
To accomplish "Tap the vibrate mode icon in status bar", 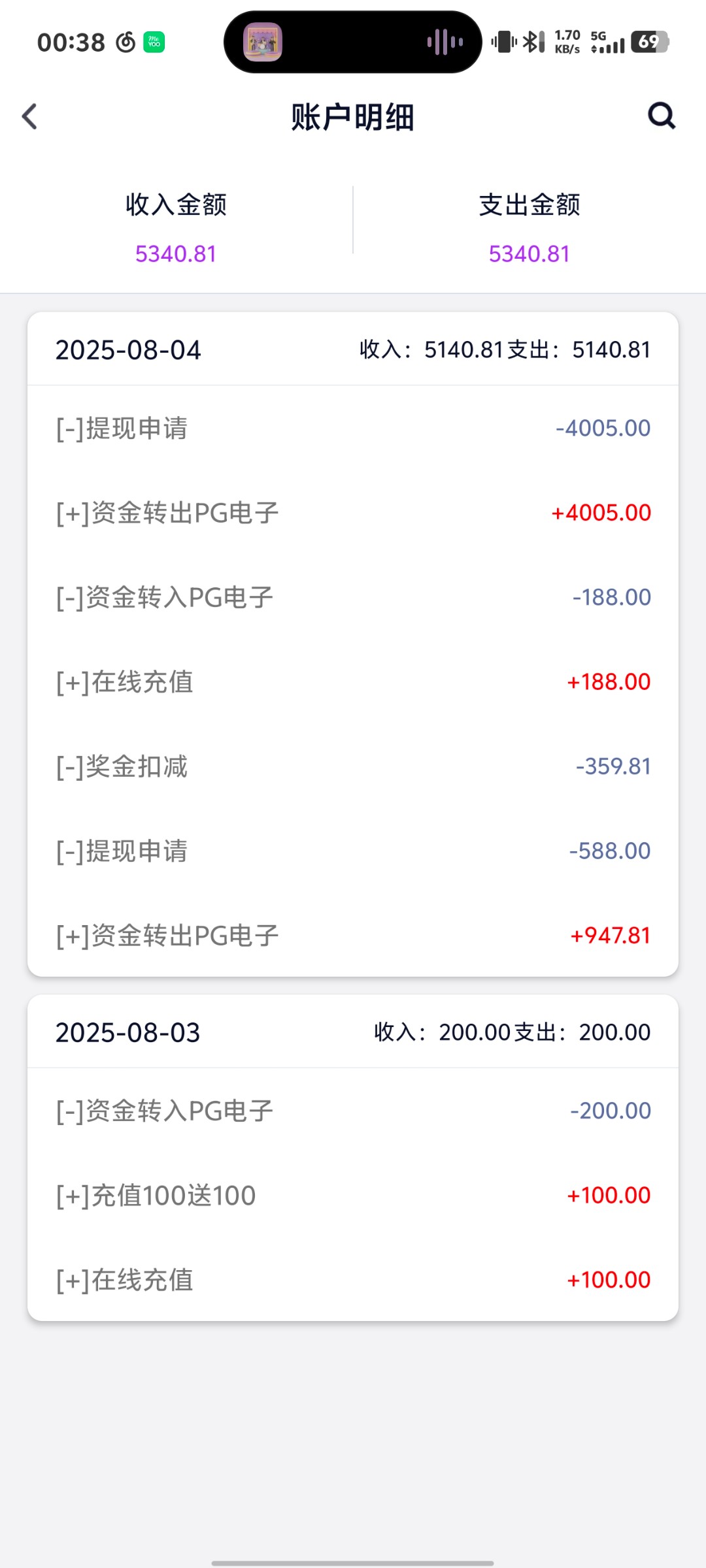I will [502, 41].
